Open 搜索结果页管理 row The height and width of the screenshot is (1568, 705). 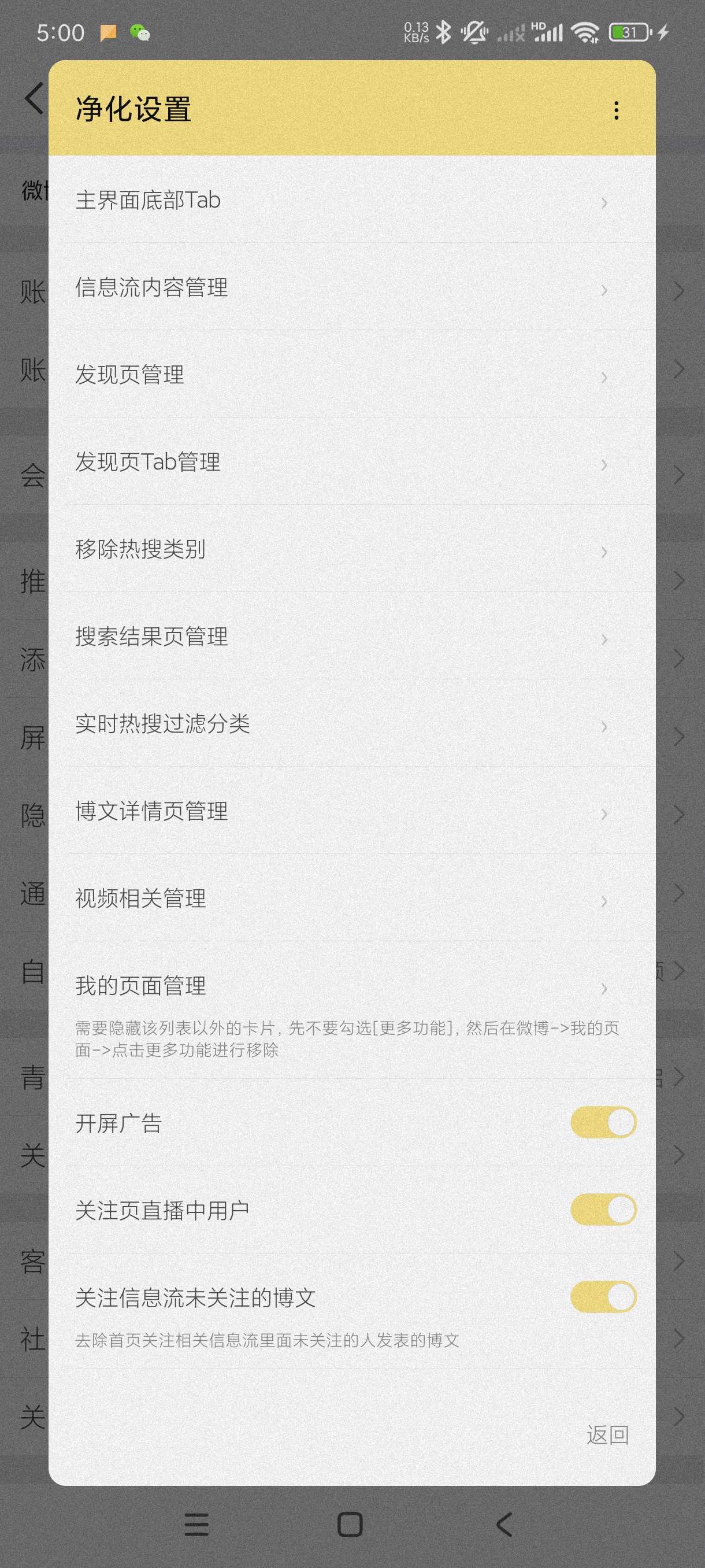[x=351, y=637]
